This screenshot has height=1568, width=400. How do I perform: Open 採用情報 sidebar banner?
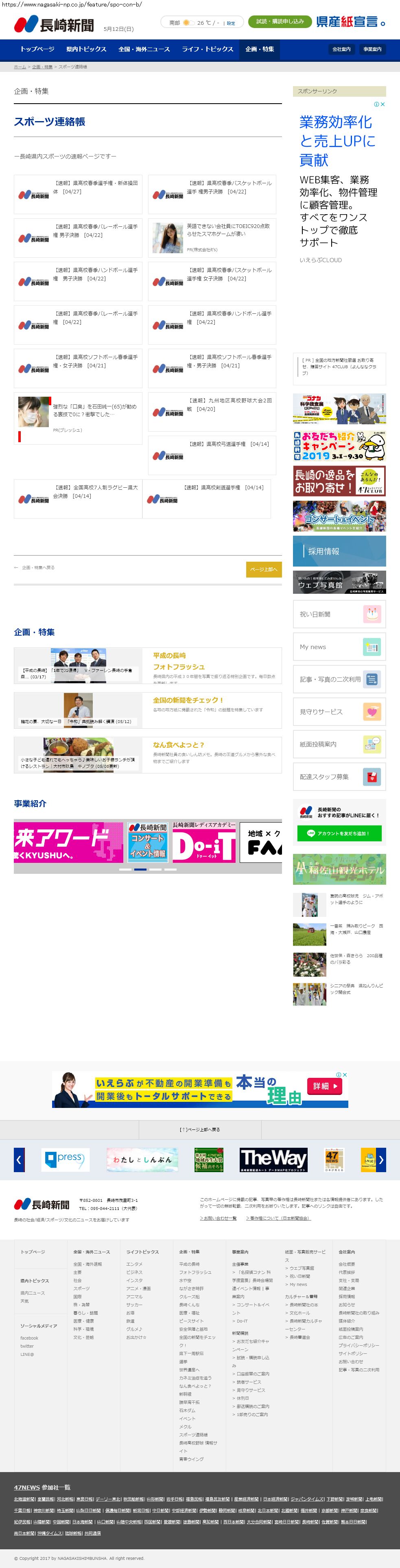339,552
